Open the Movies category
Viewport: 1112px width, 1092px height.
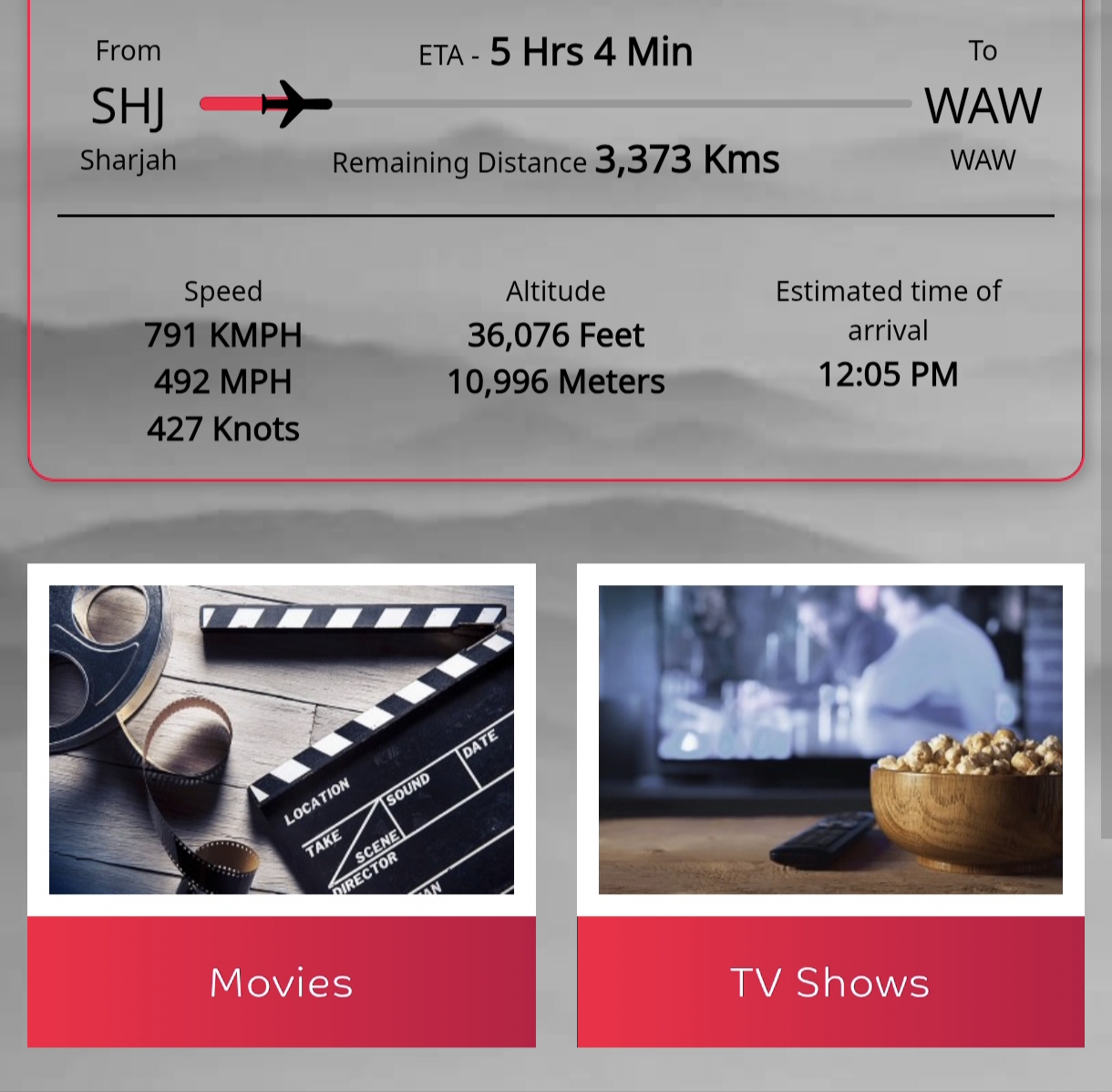[x=281, y=982]
